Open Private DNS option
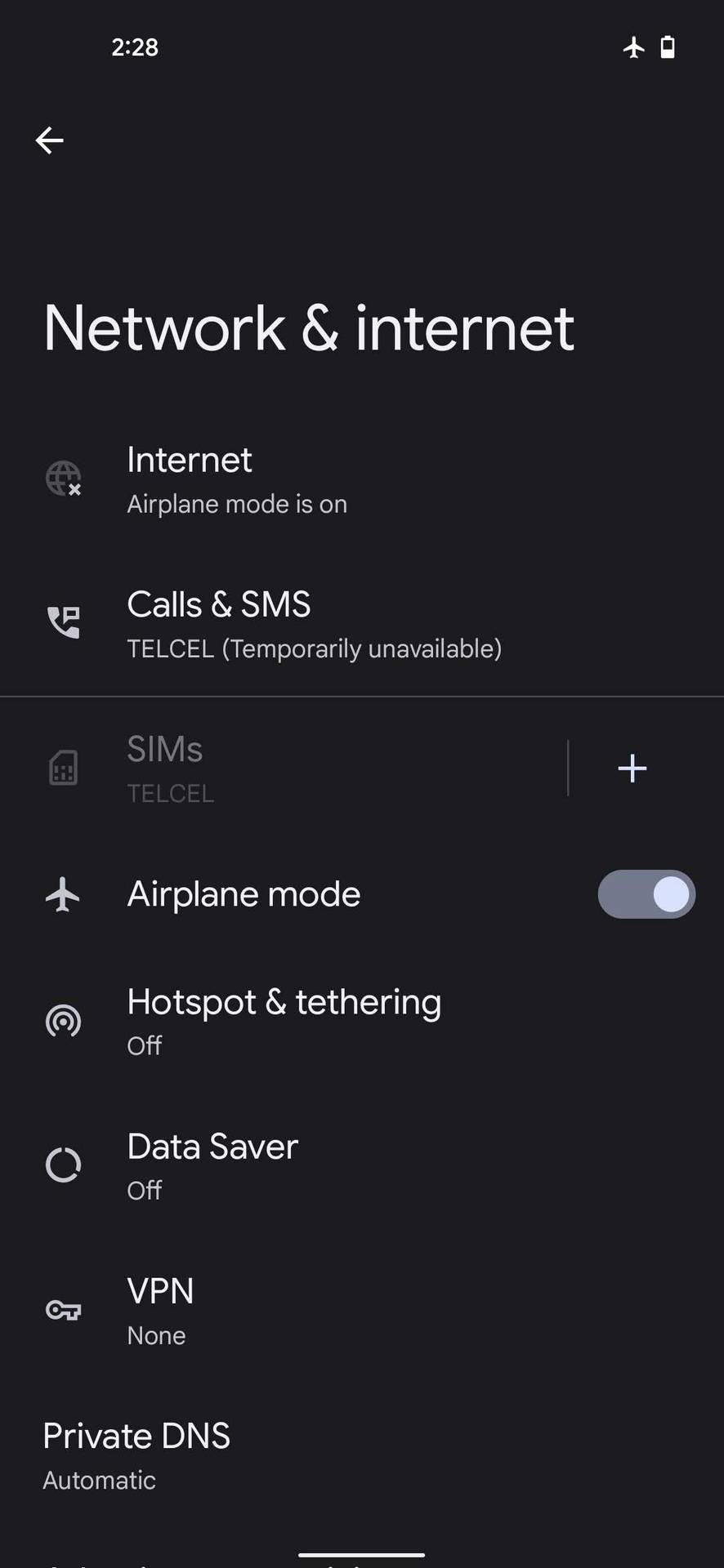The height and width of the screenshot is (1568, 724). point(136,1455)
